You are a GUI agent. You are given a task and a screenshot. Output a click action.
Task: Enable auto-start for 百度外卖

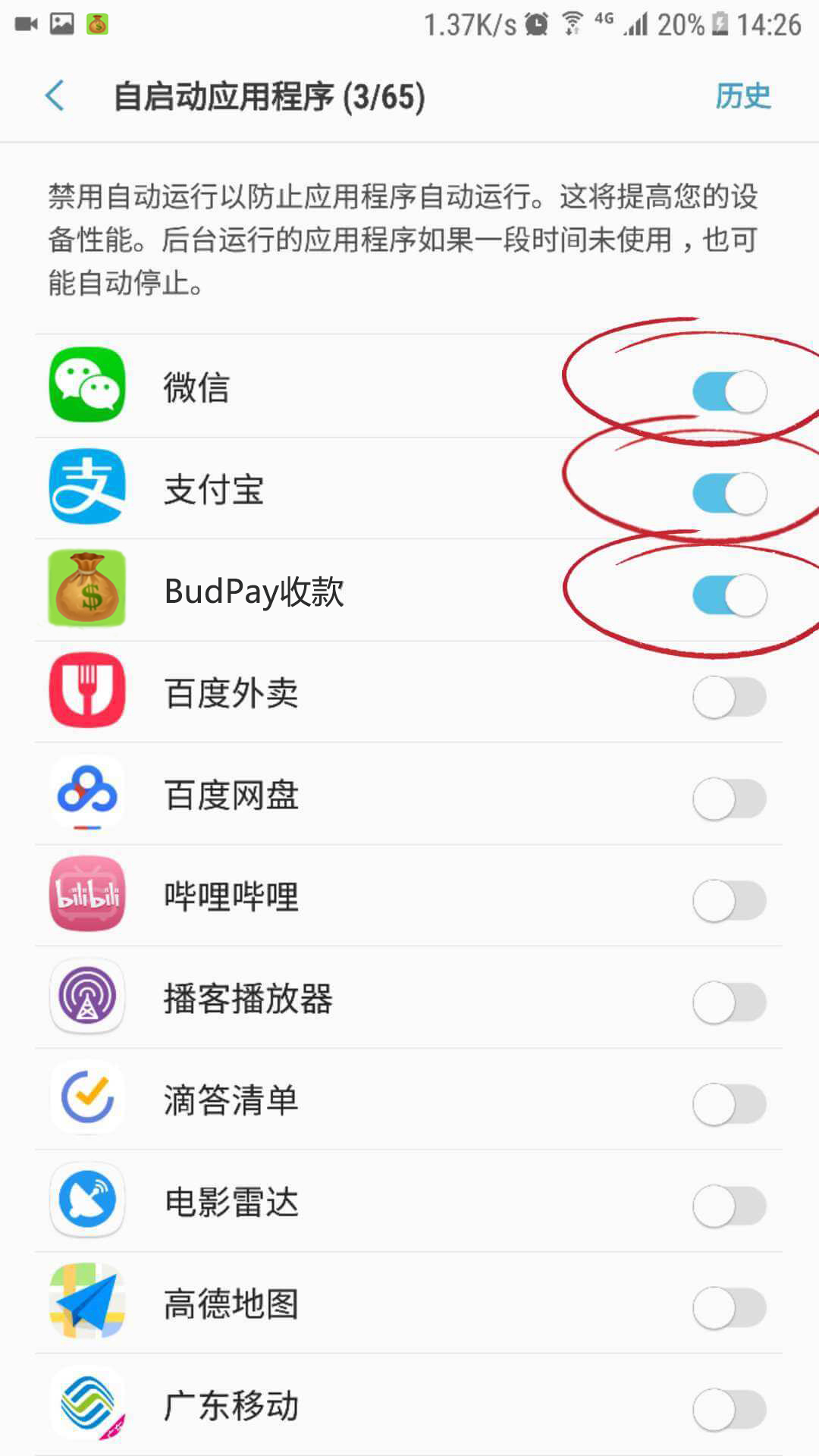point(729,697)
